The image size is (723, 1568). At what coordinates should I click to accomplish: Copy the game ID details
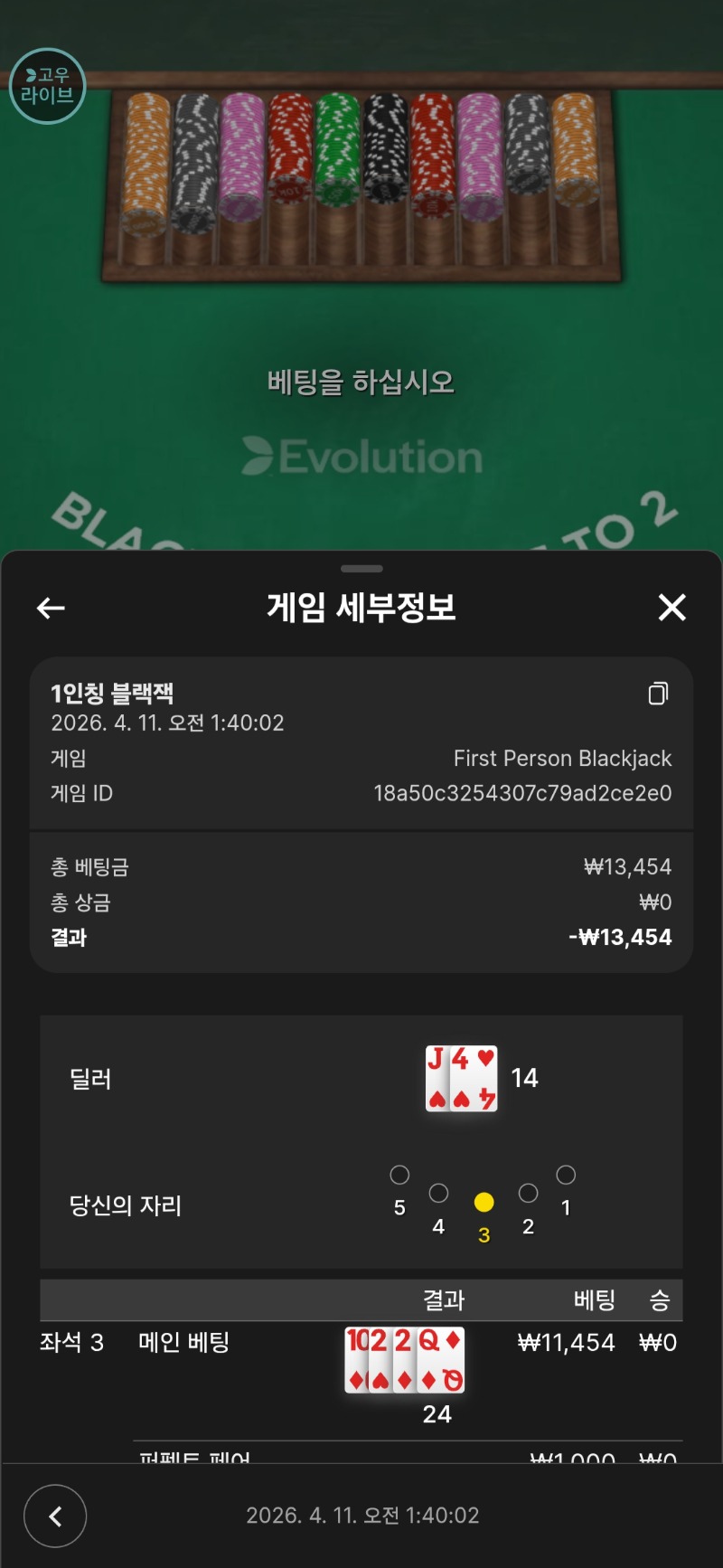tap(658, 694)
